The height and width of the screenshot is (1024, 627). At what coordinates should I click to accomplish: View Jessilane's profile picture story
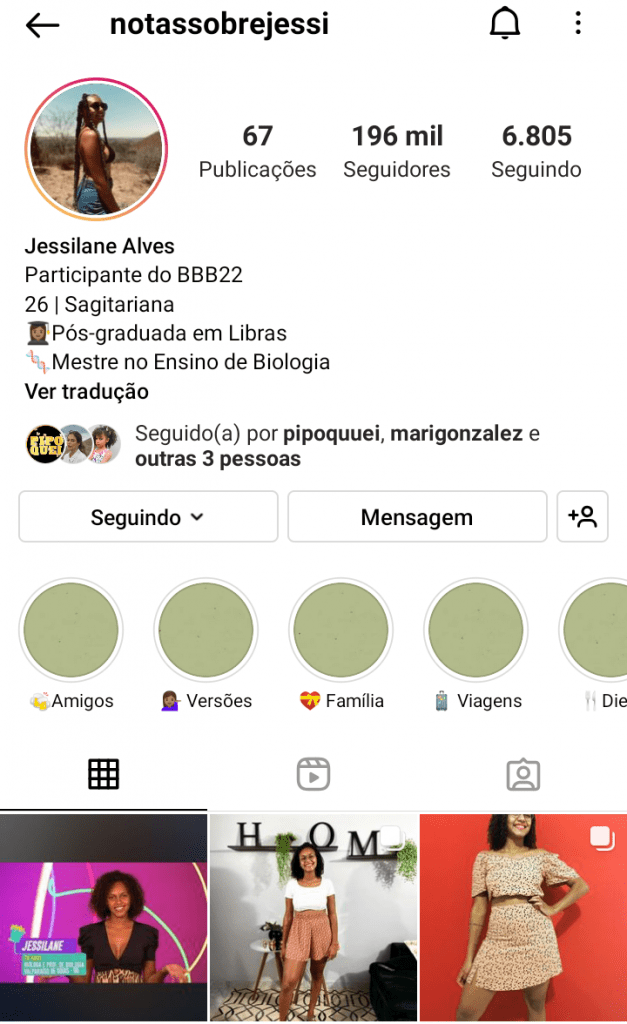pos(96,149)
